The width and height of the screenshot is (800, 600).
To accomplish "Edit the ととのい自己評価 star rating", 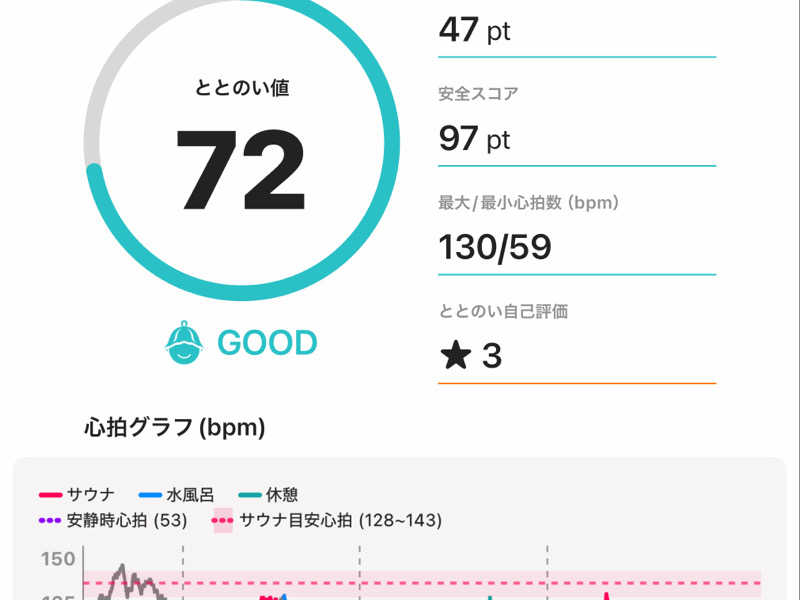I will (576, 356).
